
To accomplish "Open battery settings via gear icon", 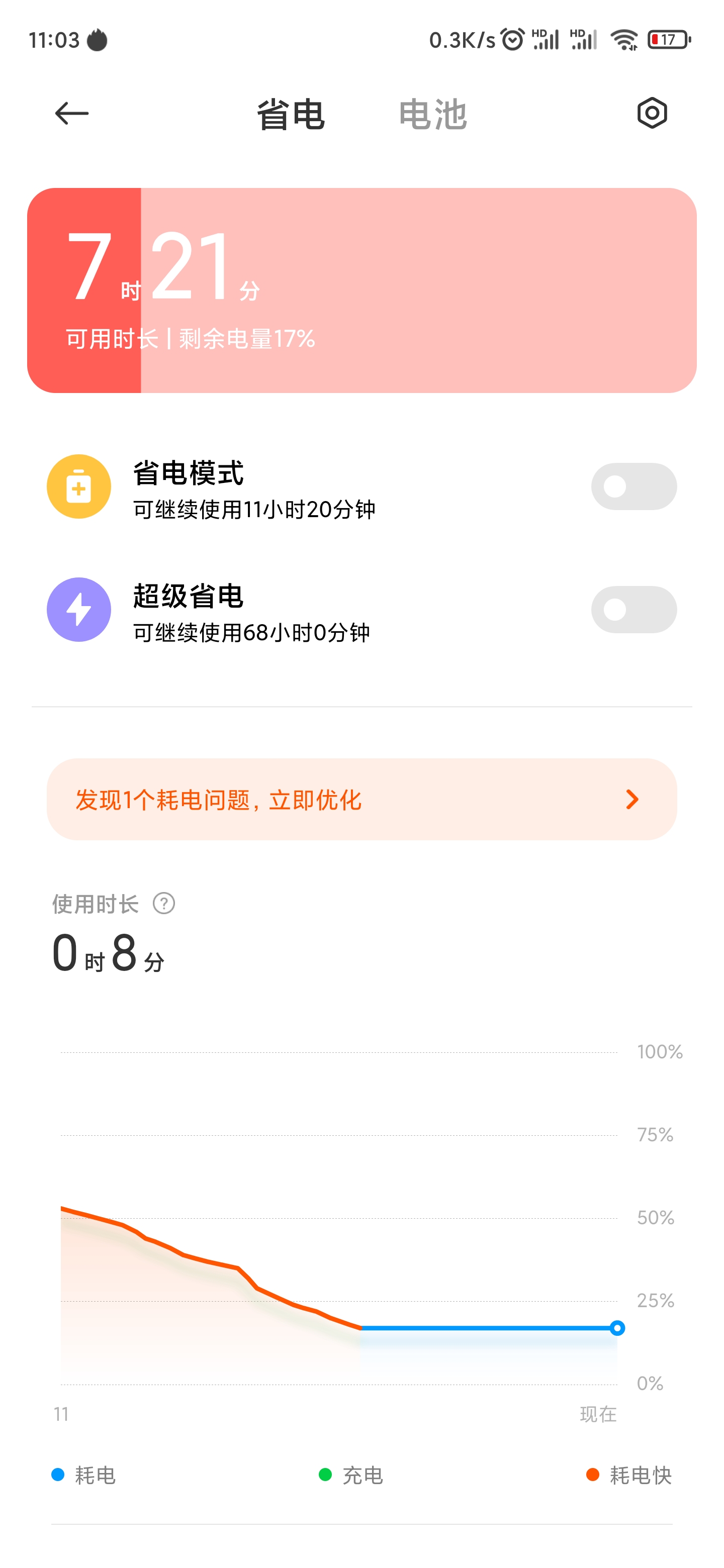I will (652, 113).
